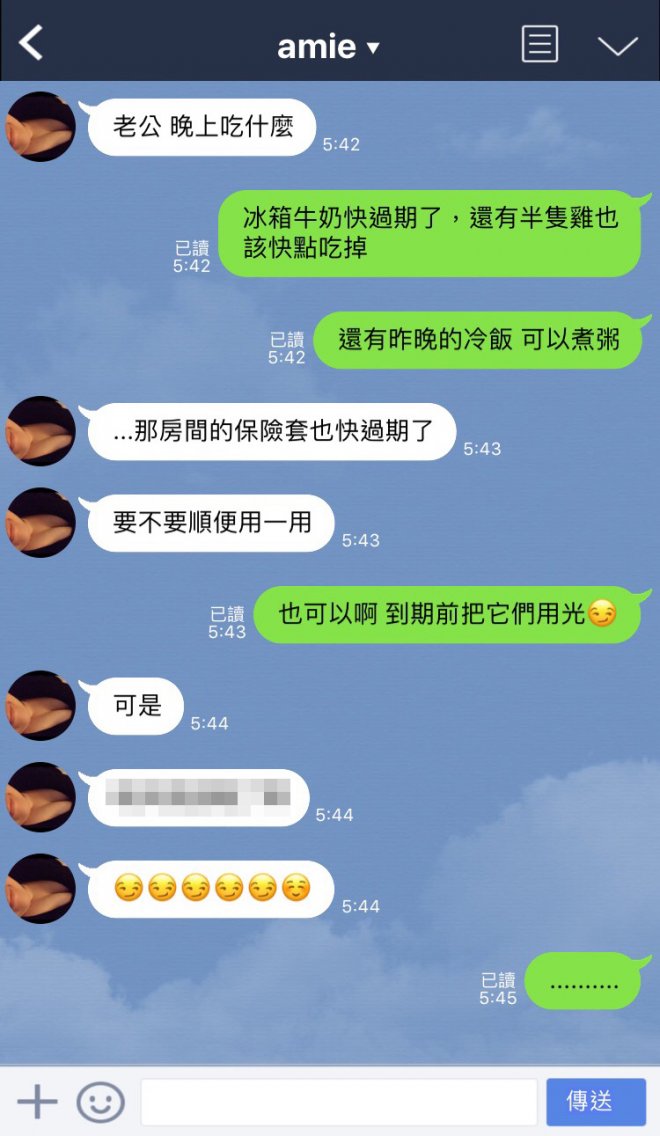Image resolution: width=660 pixels, height=1136 pixels.
Task: Go back to the chat list
Action: 32,44
